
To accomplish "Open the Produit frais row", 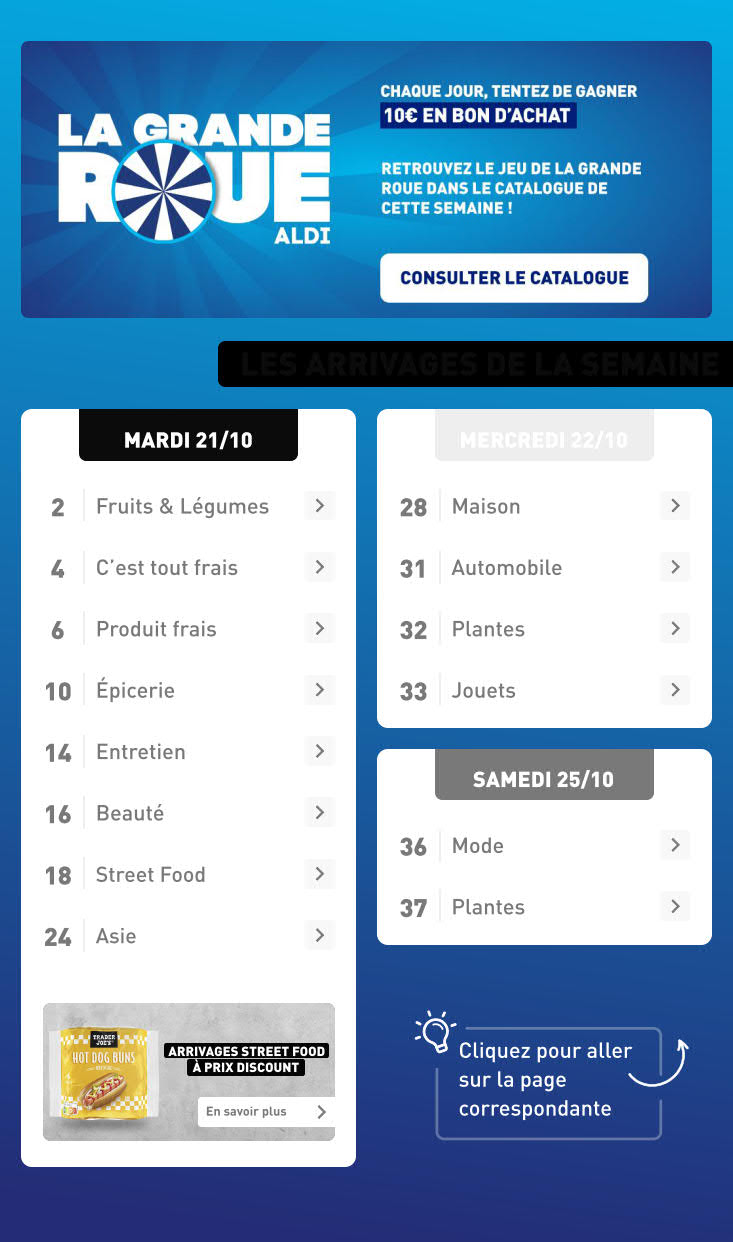I will click(189, 629).
